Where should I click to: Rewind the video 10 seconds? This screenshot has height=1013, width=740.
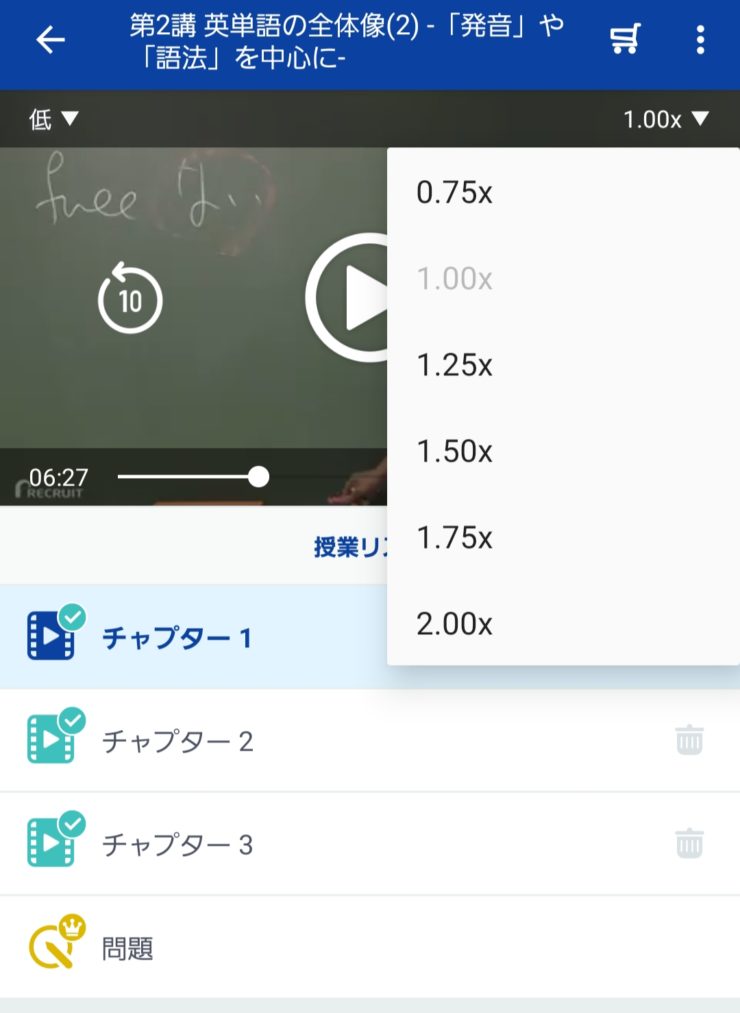click(130, 298)
